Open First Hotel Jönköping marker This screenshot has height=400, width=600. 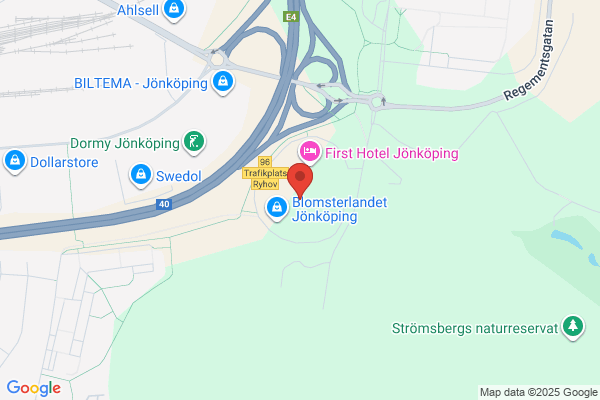pyautogui.click(x=310, y=152)
